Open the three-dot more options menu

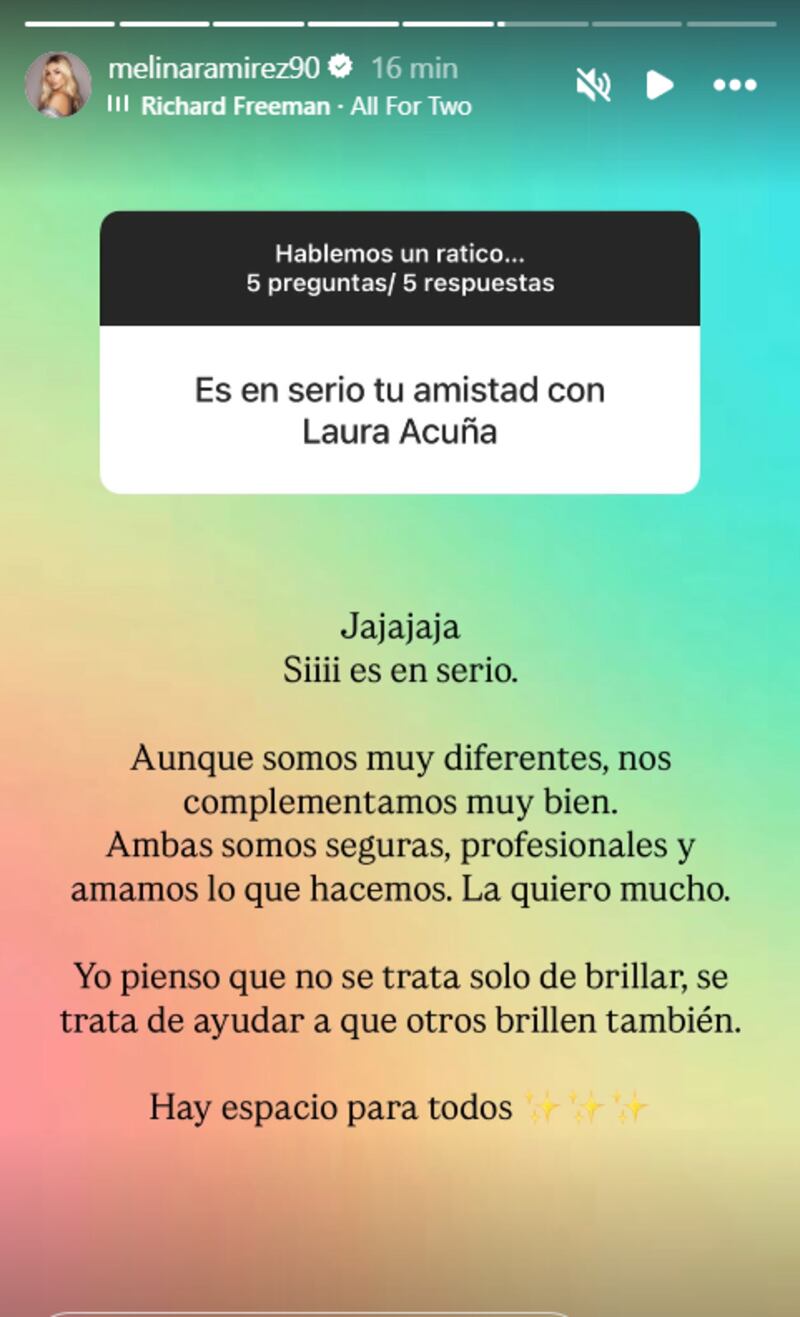(735, 85)
